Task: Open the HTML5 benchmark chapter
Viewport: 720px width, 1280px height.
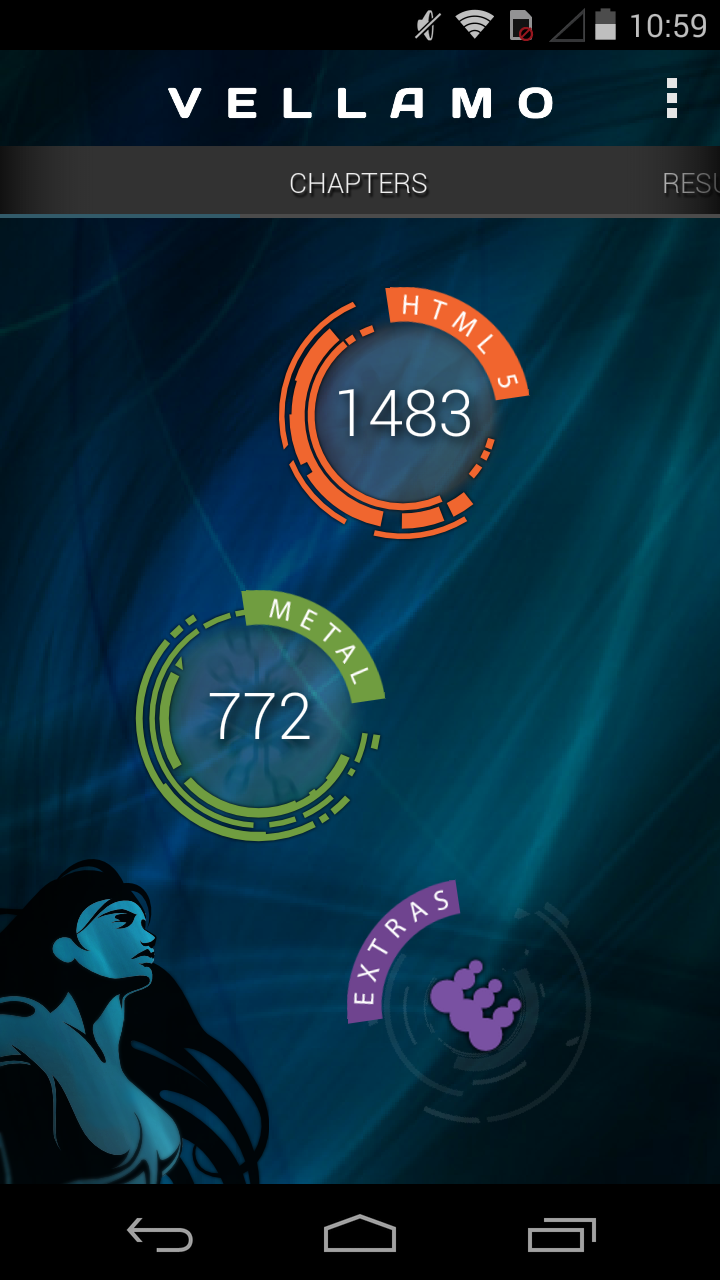Action: click(x=403, y=414)
